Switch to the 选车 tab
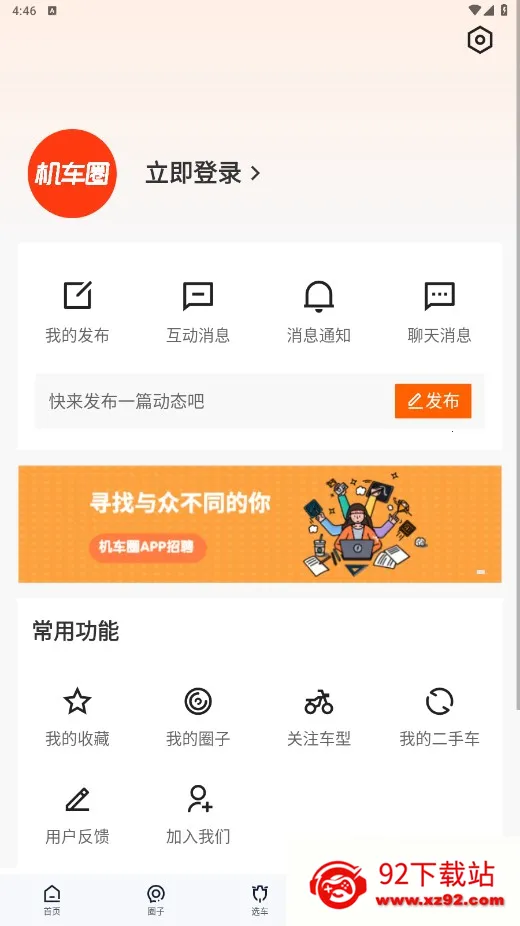520x926 pixels. [260, 900]
